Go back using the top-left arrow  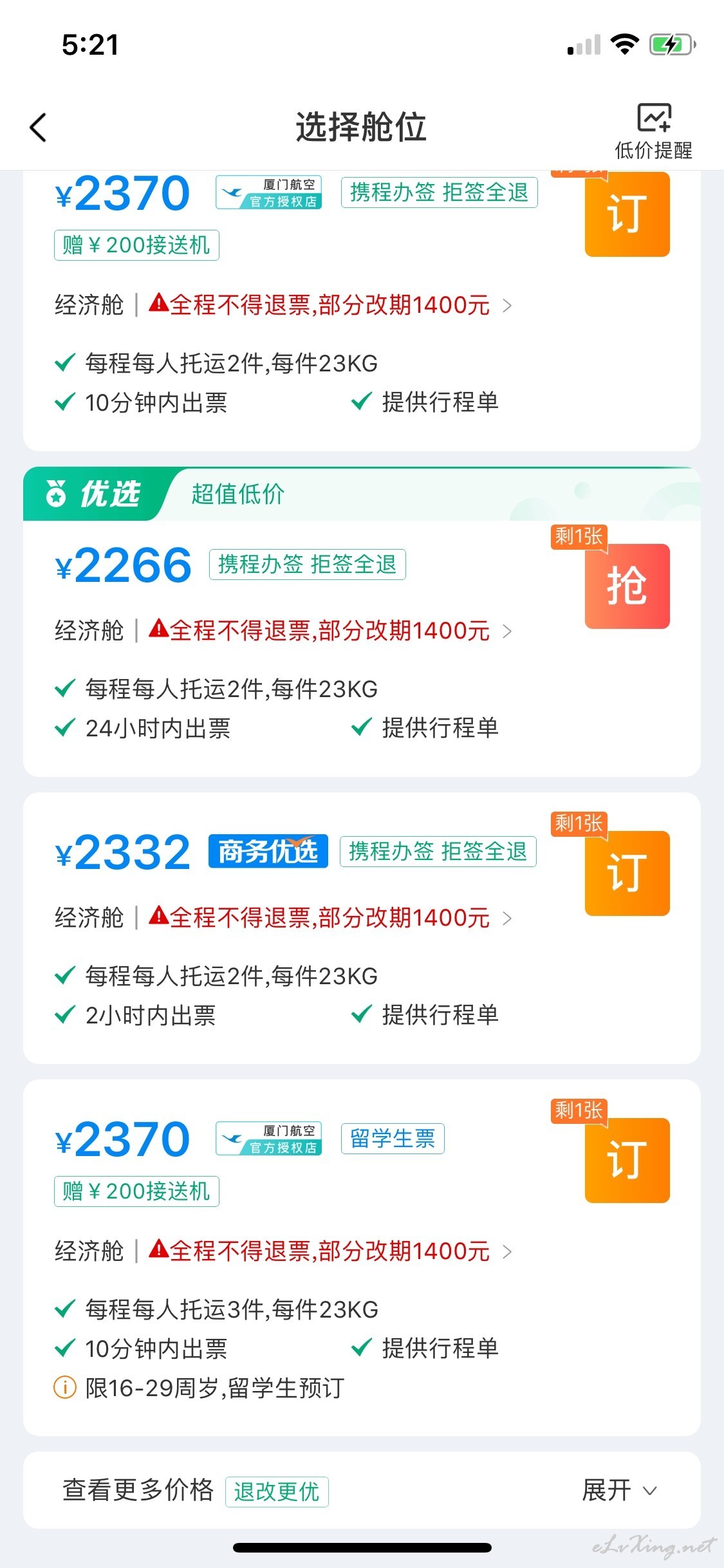click(x=39, y=127)
